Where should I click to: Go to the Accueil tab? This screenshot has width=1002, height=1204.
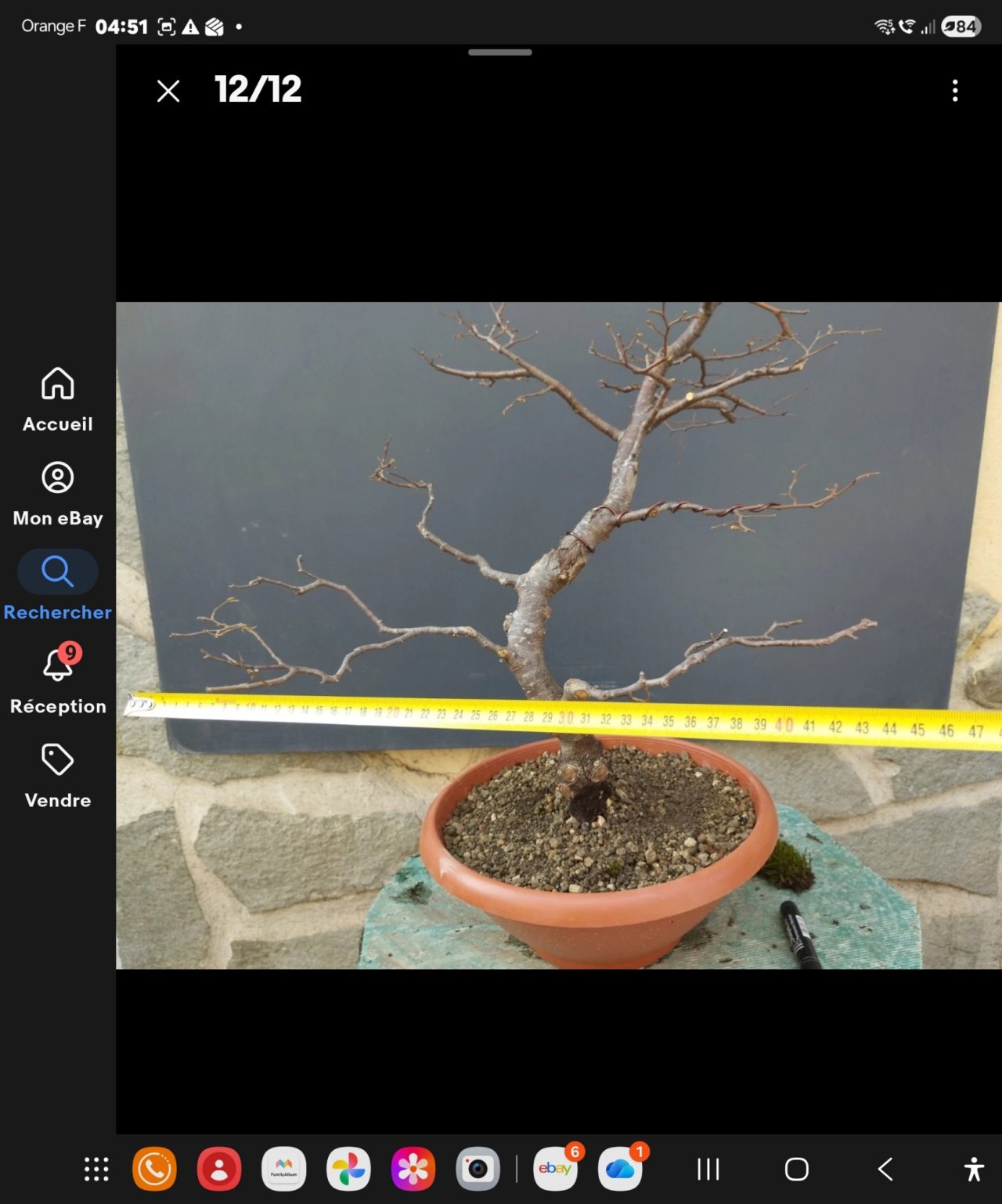pyautogui.click(x=58, y=400)
